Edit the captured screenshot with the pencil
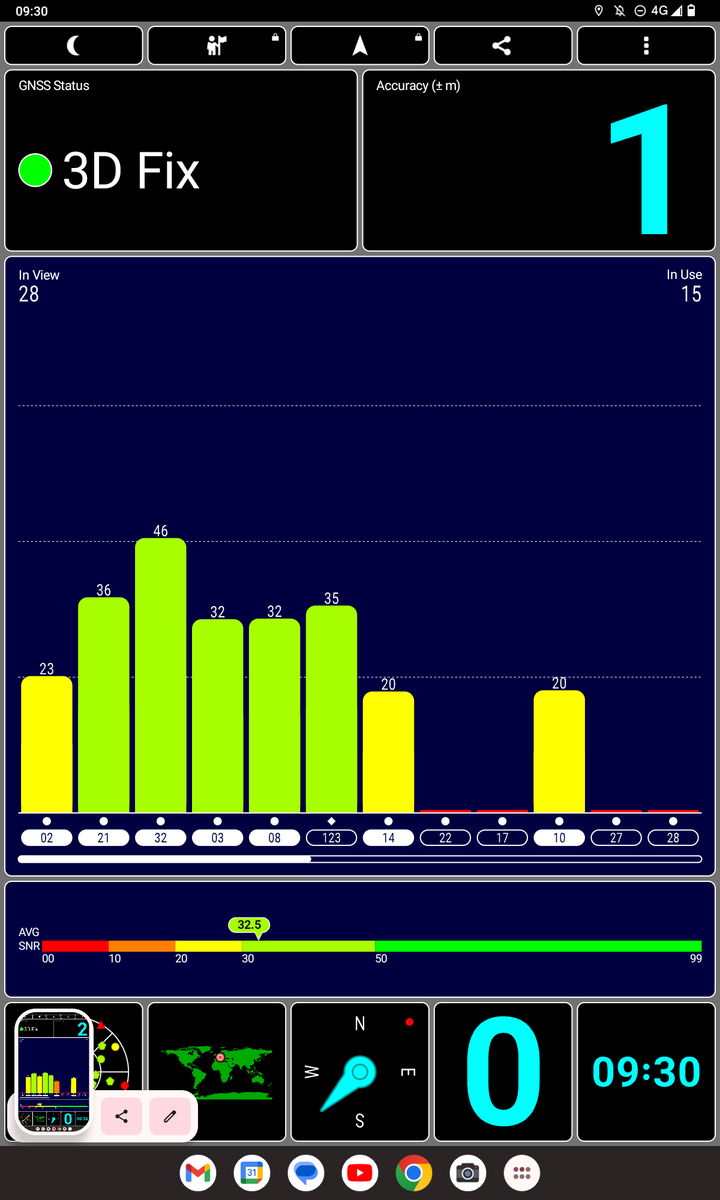The height and width of the screenshot is (1200, 720). tap(170, 1116)
